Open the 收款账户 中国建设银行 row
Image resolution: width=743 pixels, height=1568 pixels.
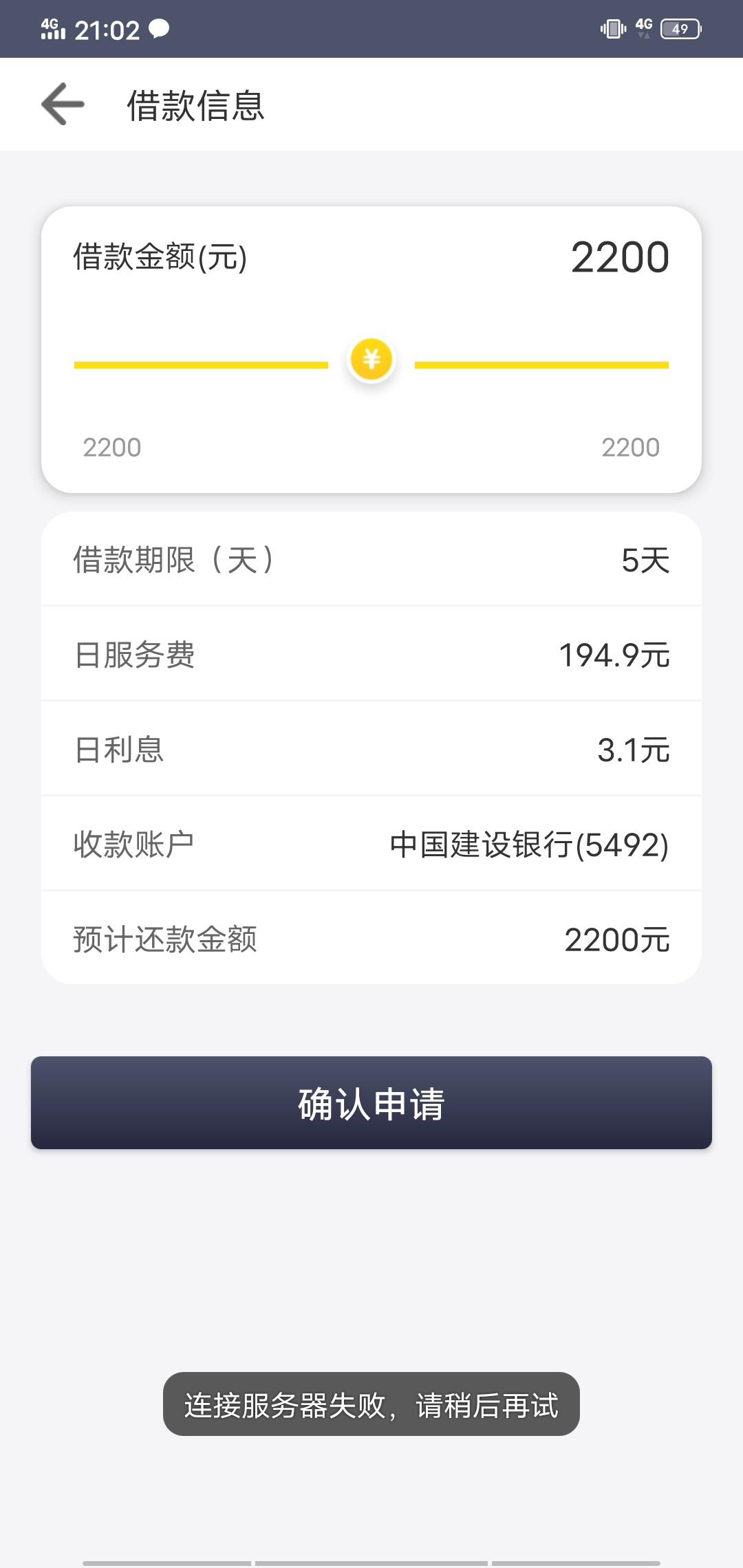[x=371, y=844]
